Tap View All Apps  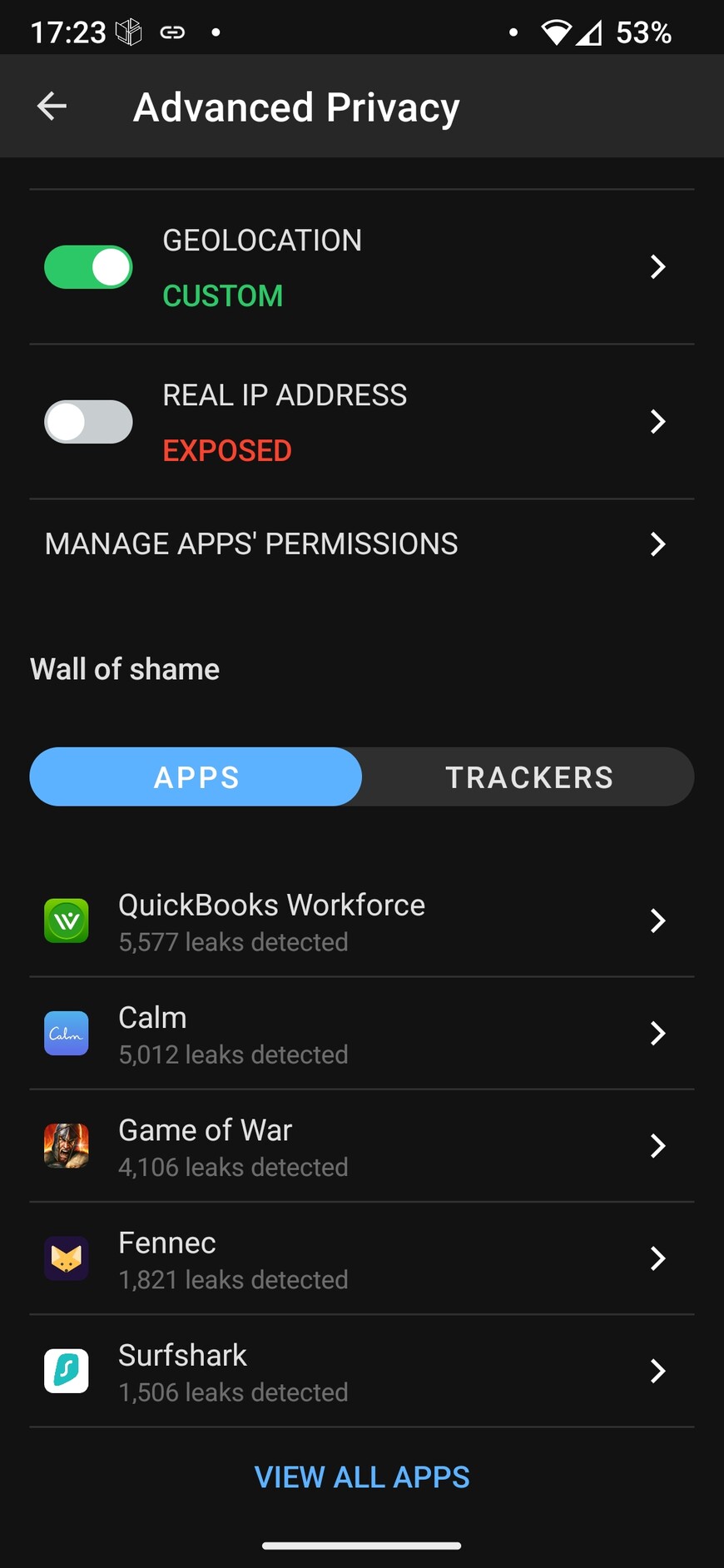point(362,1477)
